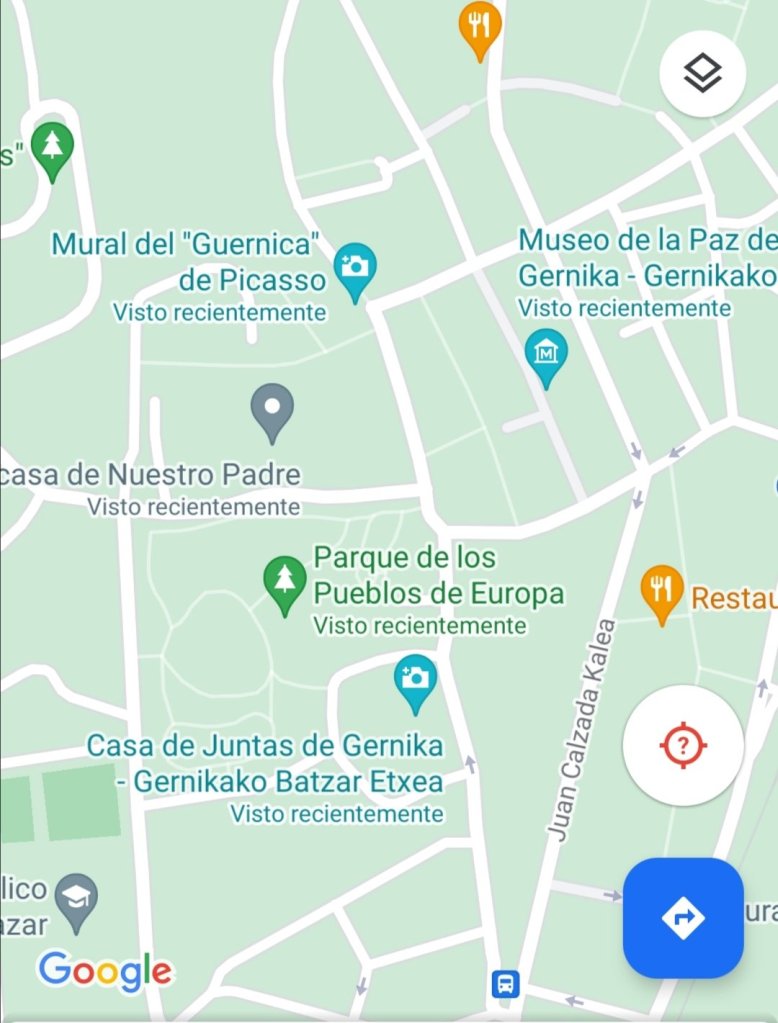The image size is (778, 1023).
Task: Open Casa de Juntas de Gernika marker
Action: pos(415,681)
